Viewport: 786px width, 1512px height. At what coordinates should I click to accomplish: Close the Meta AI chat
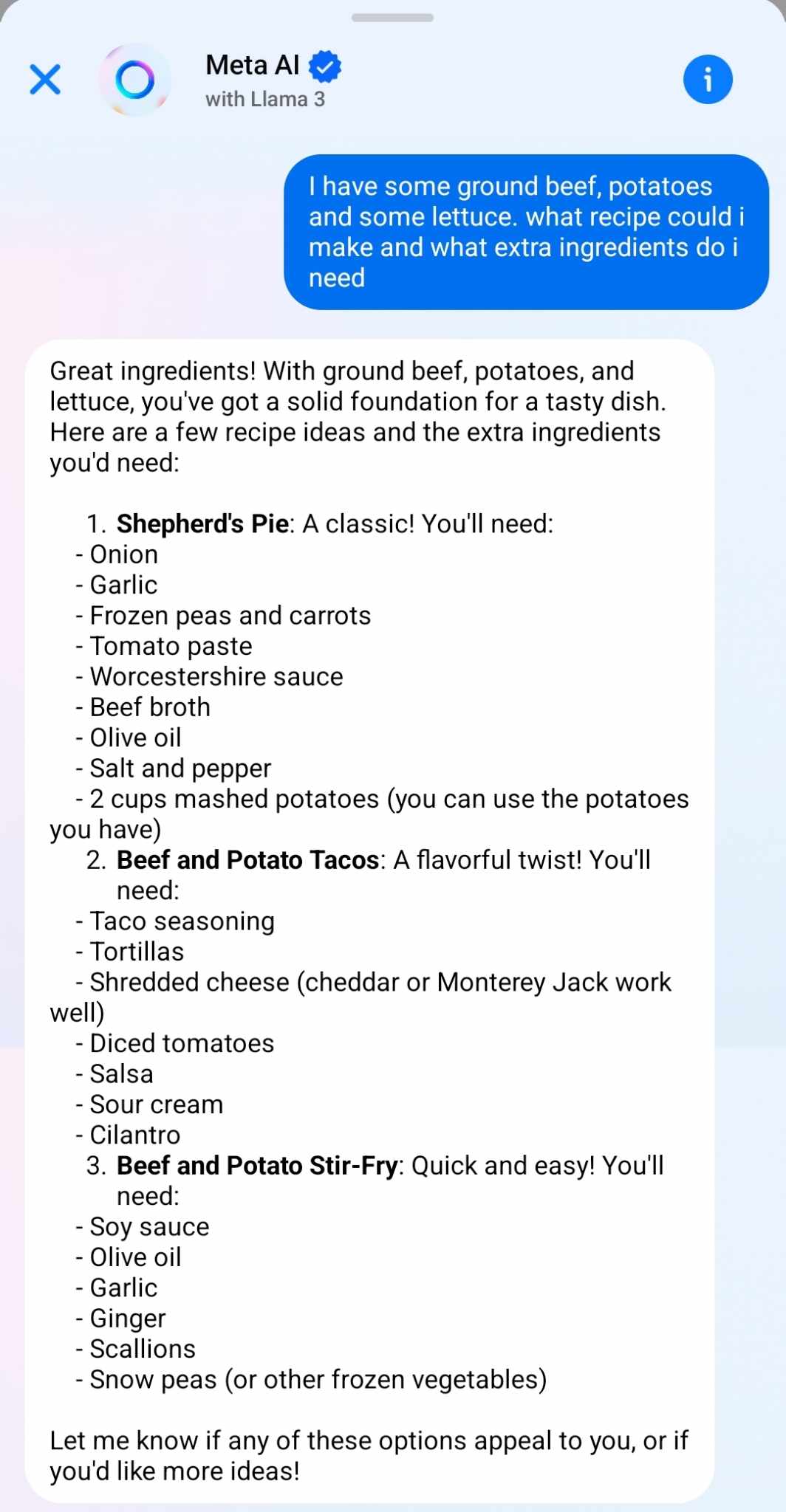point(45,80)
